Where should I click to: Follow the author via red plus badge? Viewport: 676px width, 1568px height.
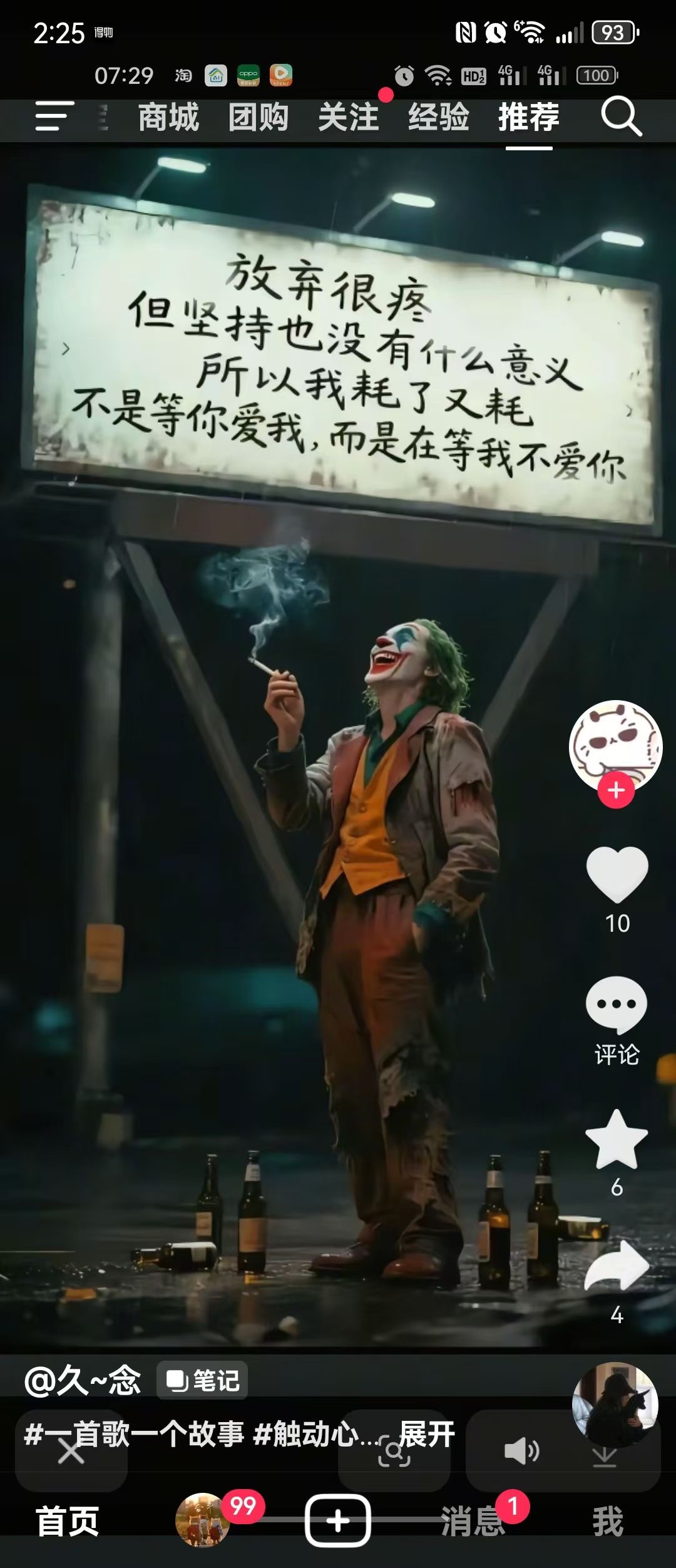click(616, 790)
